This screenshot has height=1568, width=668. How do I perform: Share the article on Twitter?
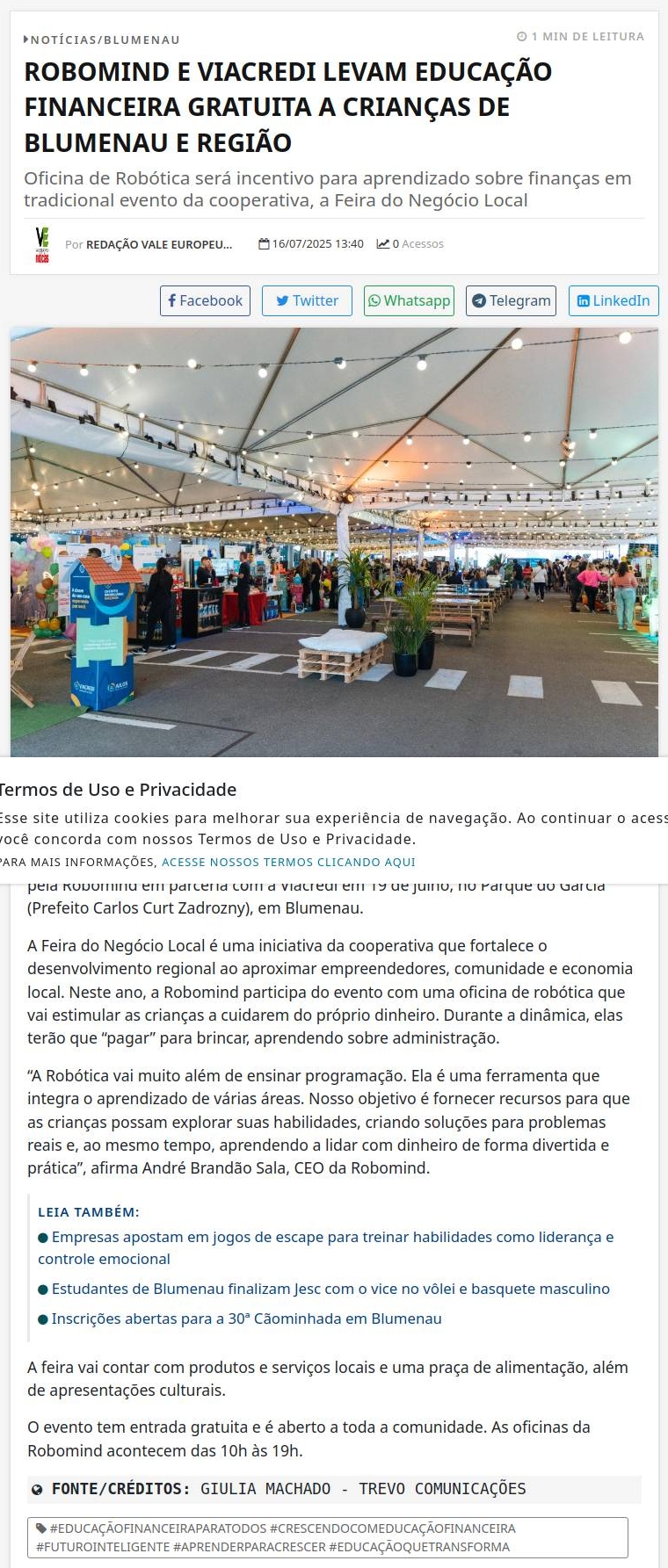307,300
